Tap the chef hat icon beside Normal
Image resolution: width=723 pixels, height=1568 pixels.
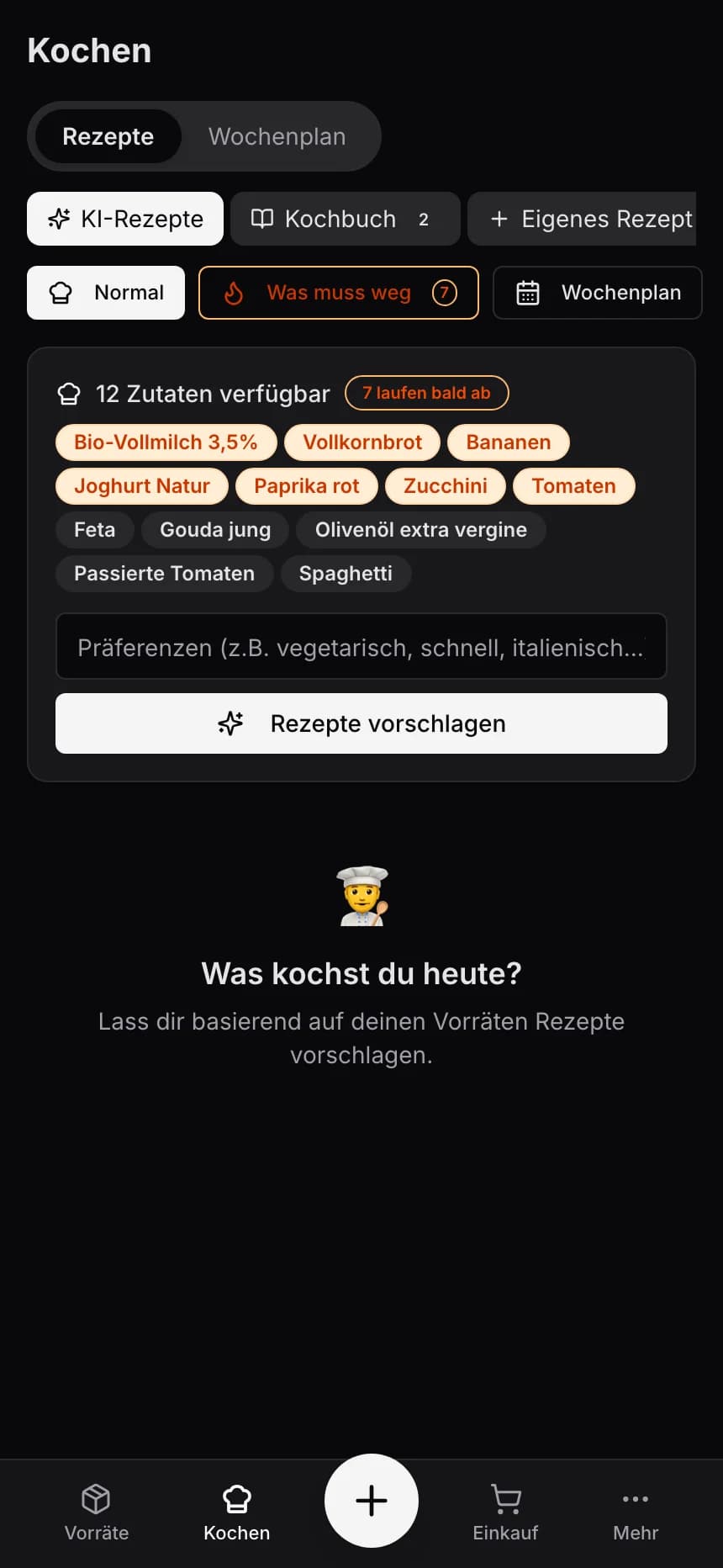click(x=61, y=293)
